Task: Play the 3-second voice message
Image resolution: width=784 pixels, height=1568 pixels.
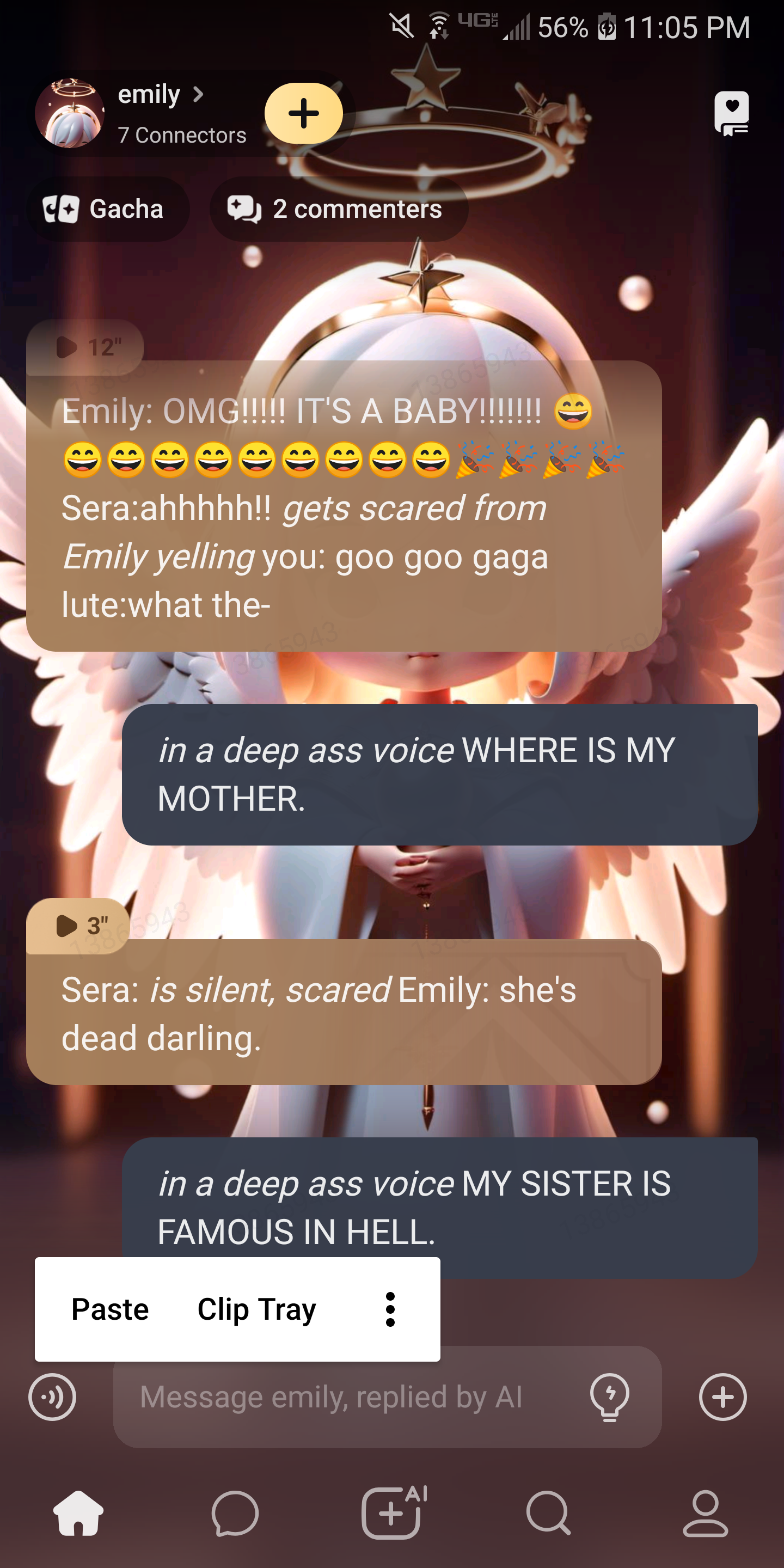Action: [x=79, y=926]
